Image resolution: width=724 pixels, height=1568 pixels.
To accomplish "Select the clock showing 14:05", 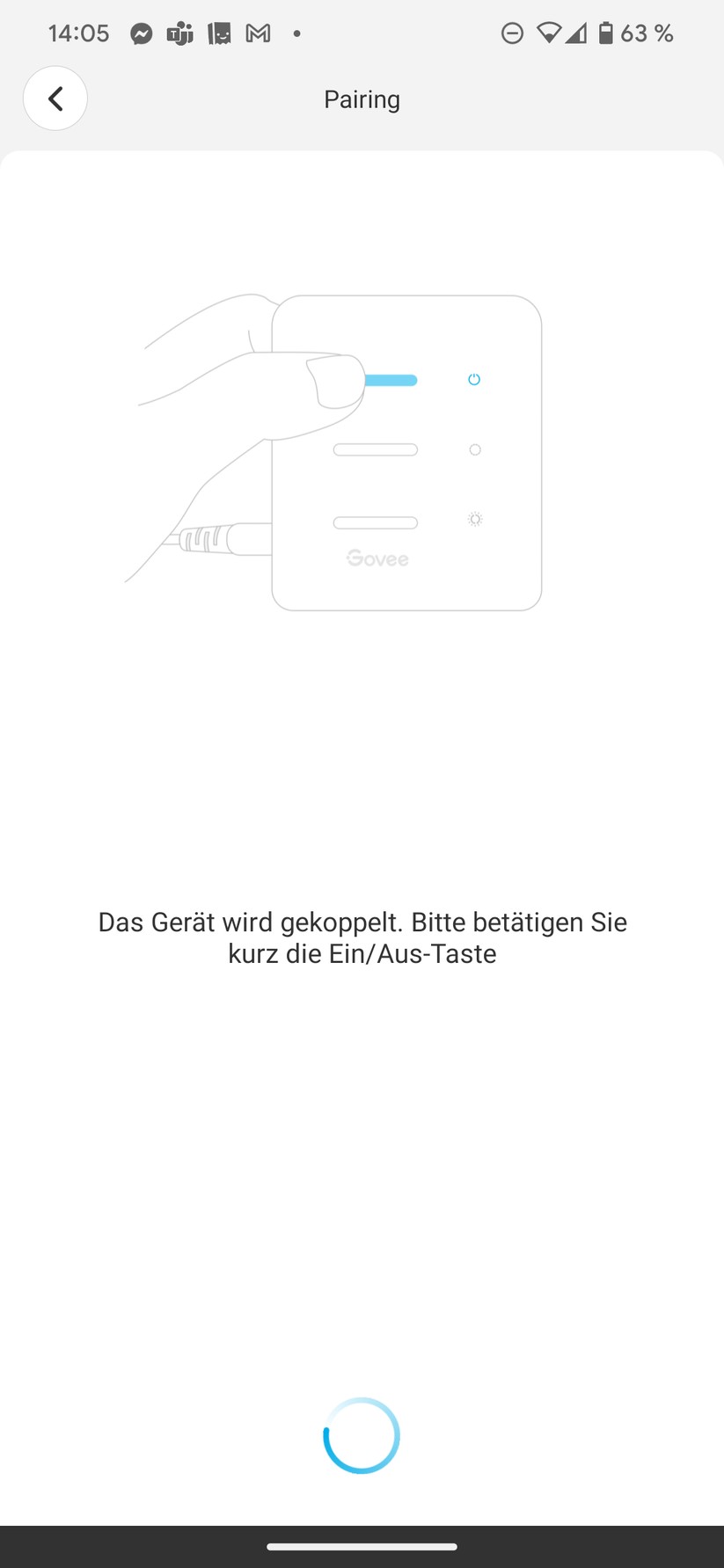I will click(x=78, y=33).
